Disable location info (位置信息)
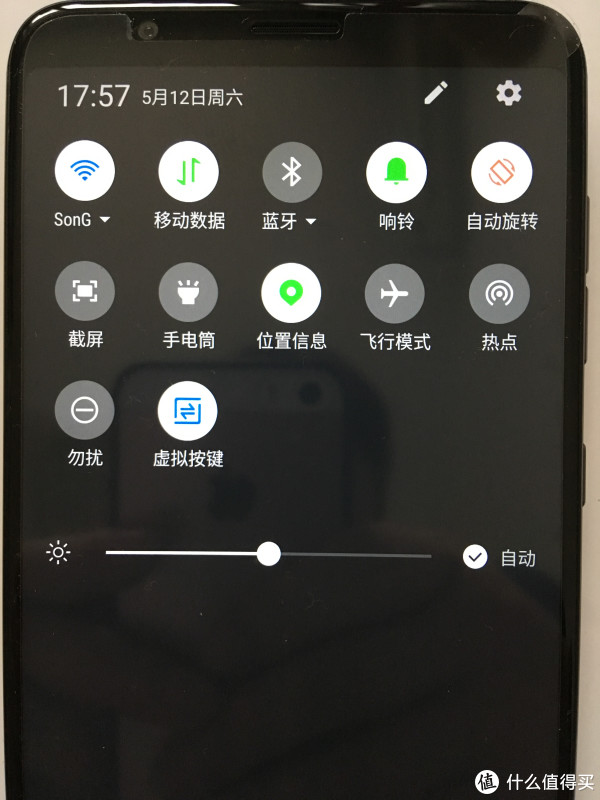The image size is (600, 800). (x=291, y=291)
